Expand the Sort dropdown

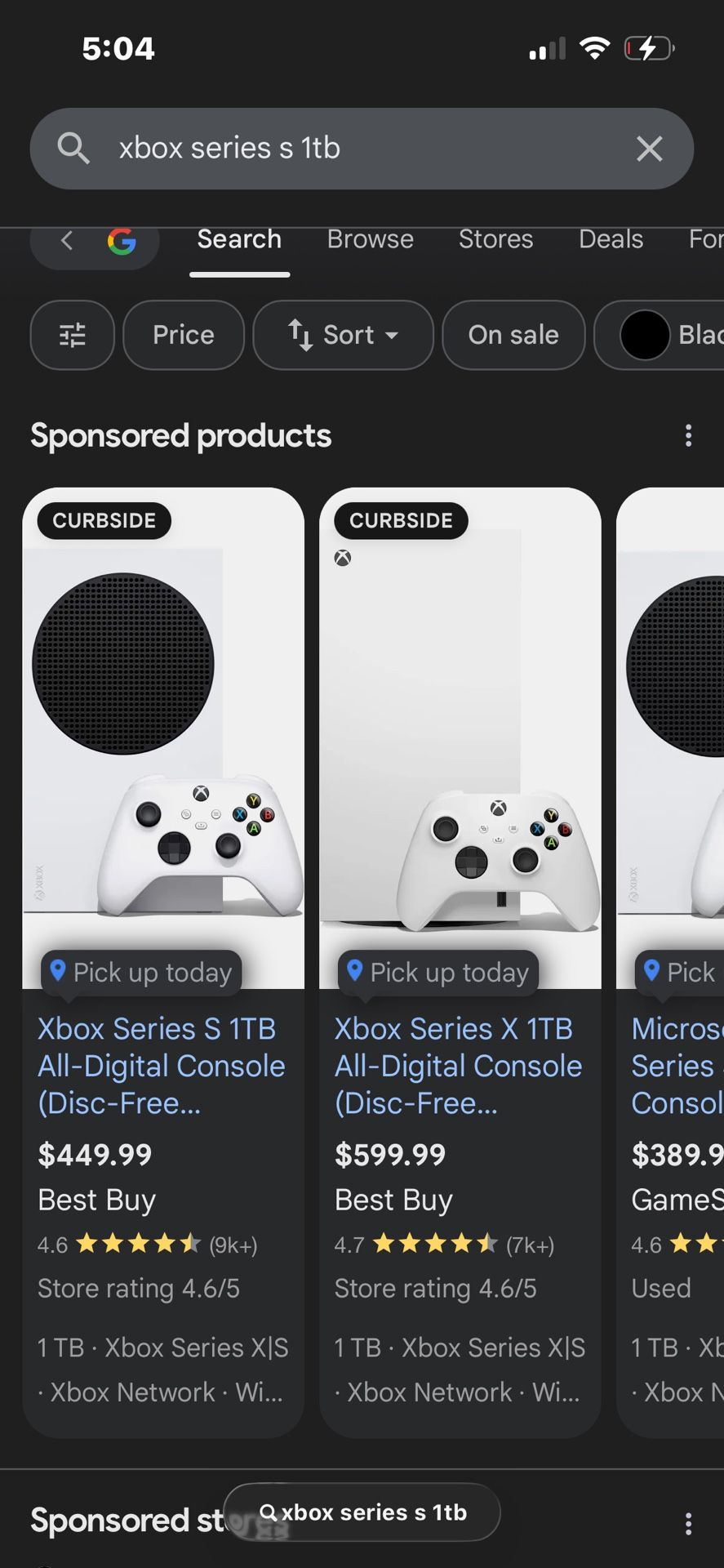(x=343, y=335)
